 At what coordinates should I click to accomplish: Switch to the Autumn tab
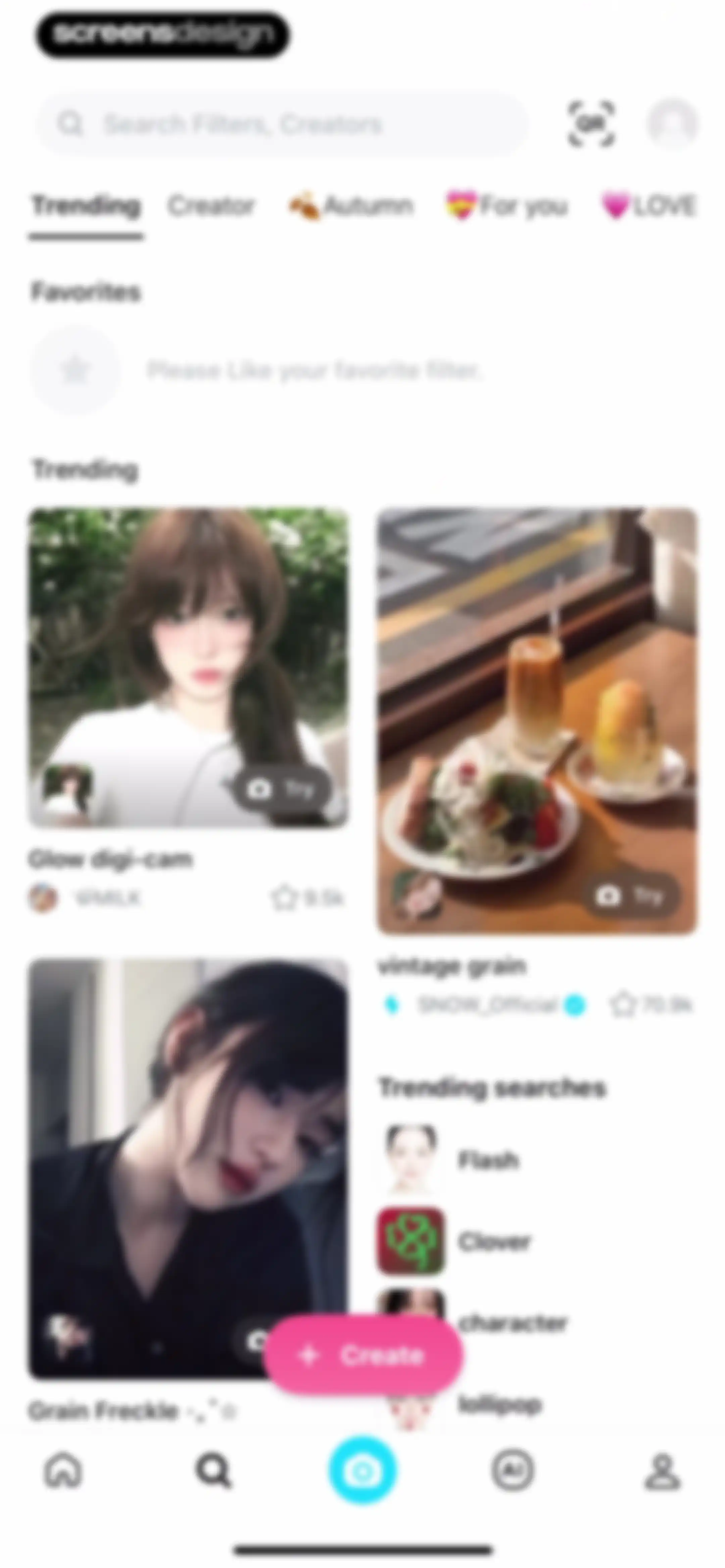click(351, 206)
